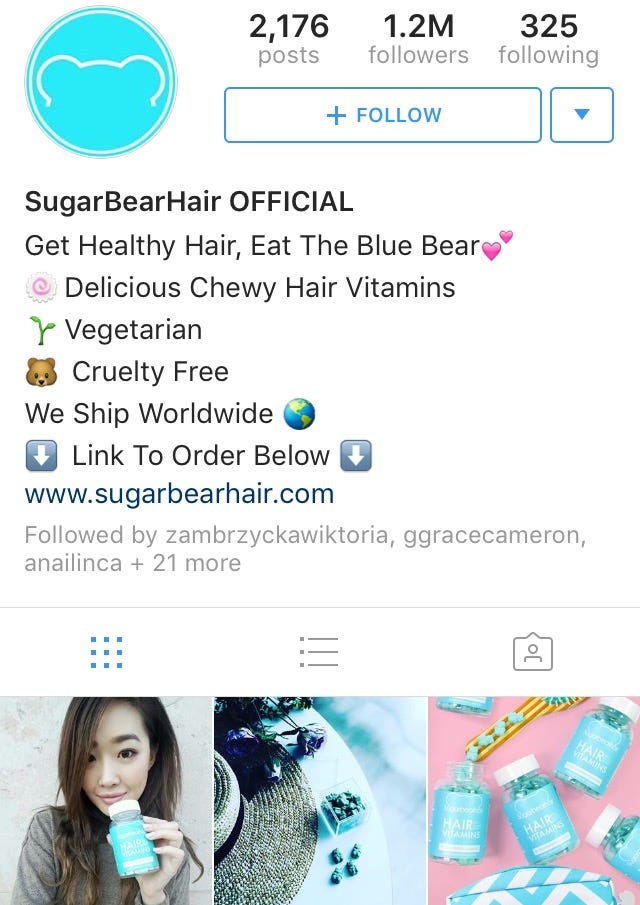Expand suggested accounts dropdown arrow
Image resolution: width=640 pixels, height=905 pixels.
(581, 115)
